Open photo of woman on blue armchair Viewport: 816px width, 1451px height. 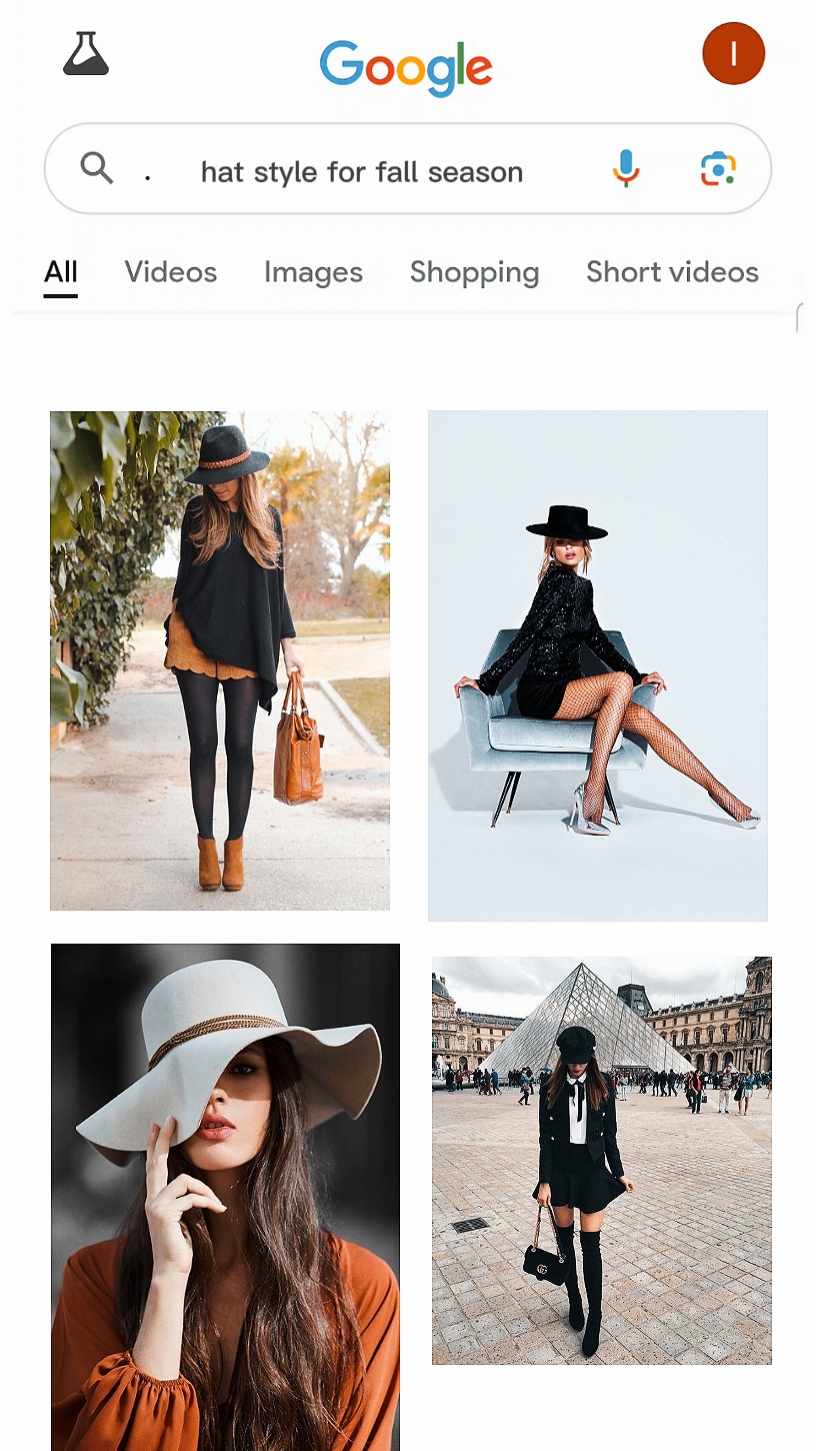(x=598, y=666)
